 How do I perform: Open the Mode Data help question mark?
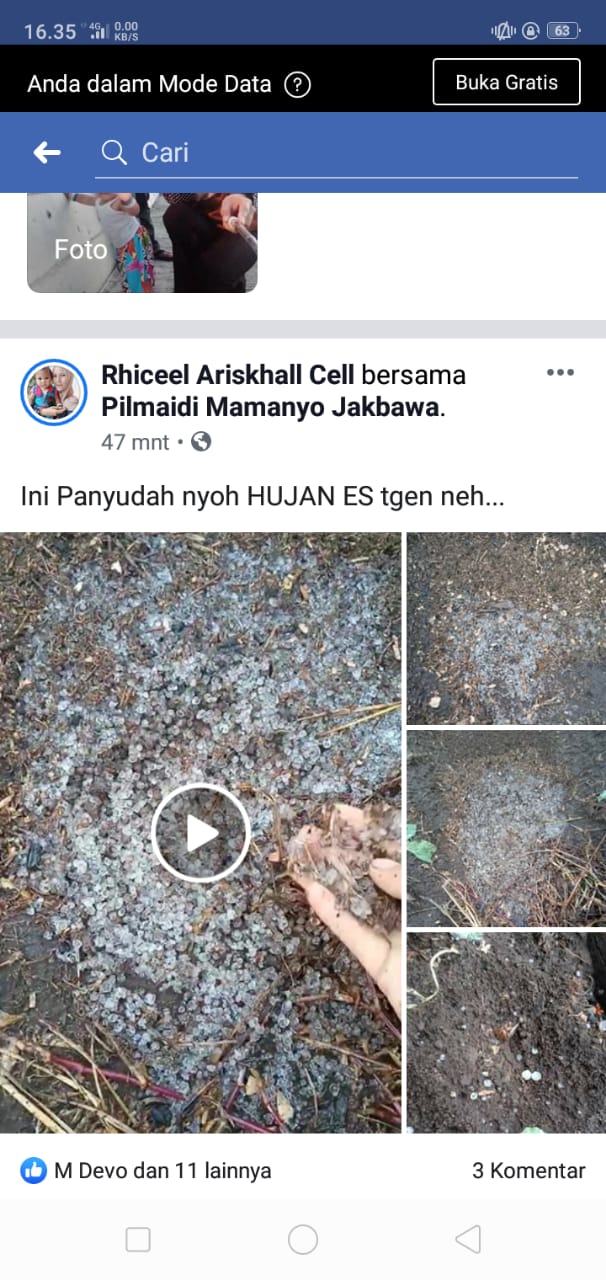(297, 84)
